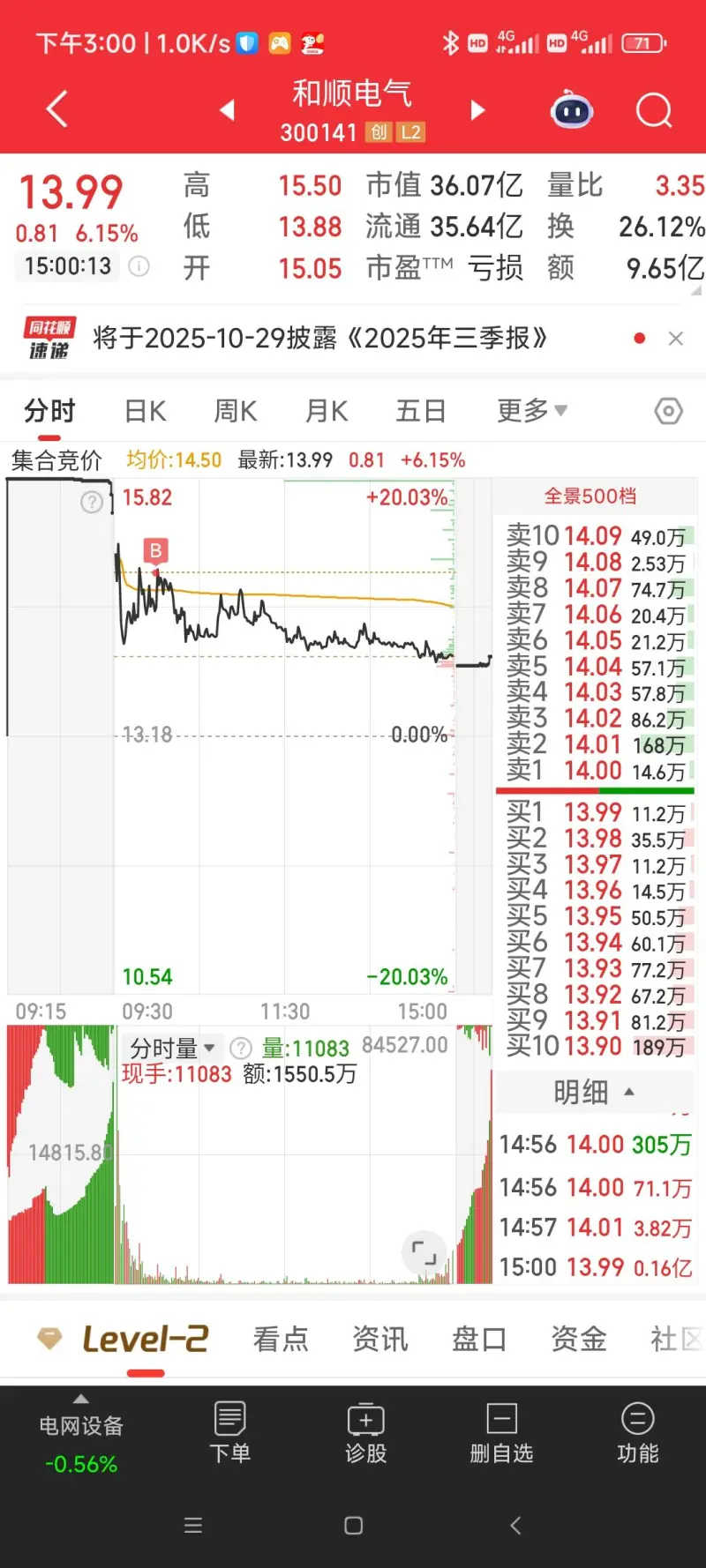The width and height of the screenshot is (706, 1568).
Task: Dismiss the 2025三季报 announcement banner
Action: (676, 339)
